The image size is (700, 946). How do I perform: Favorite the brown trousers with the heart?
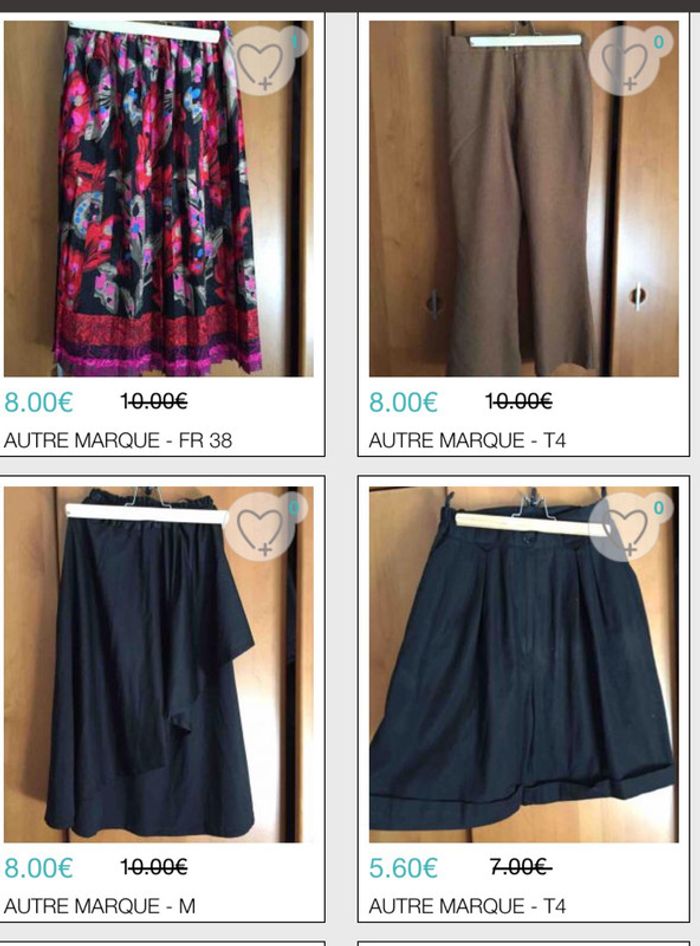click(627, 62)
